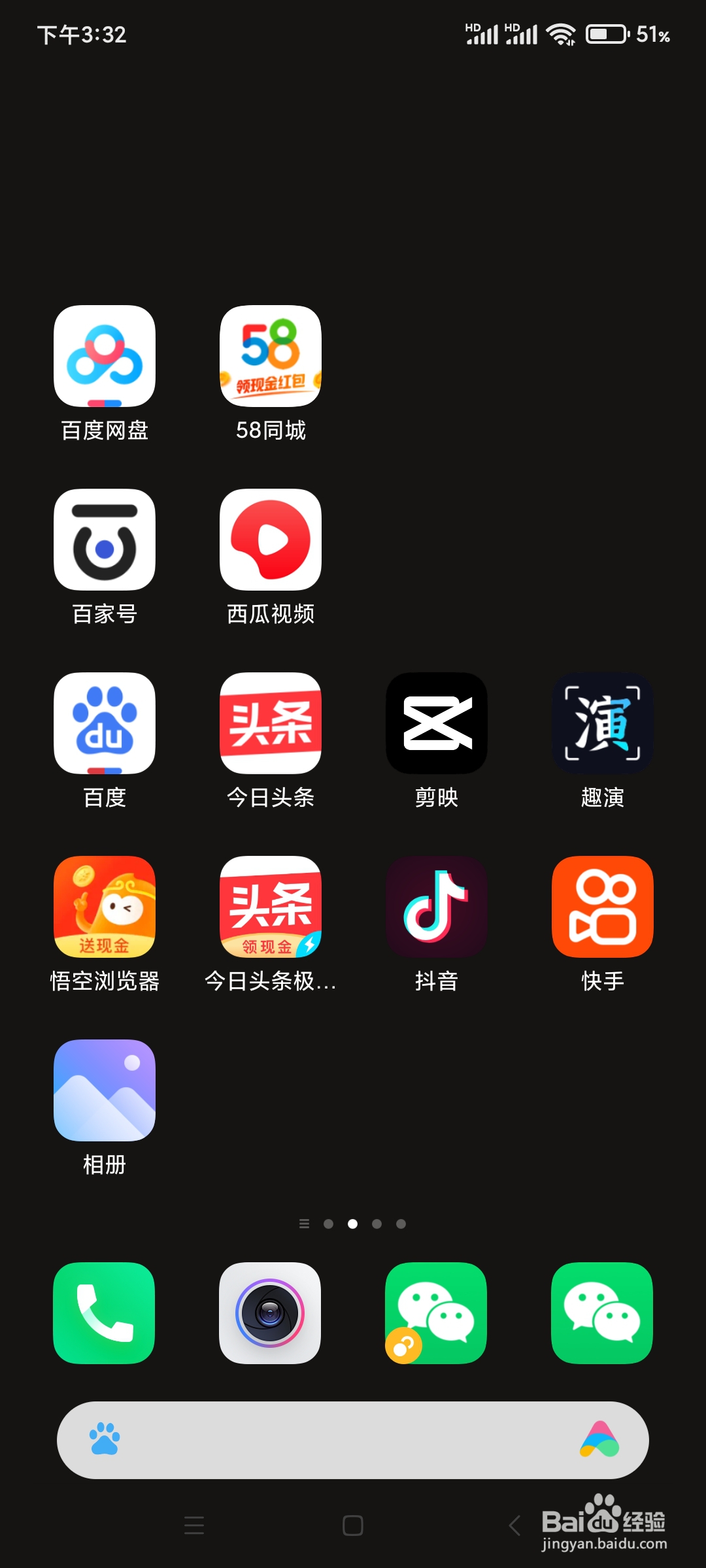Launch 今日头条 news app
The image size is (706, 1568).
(270, 724)
